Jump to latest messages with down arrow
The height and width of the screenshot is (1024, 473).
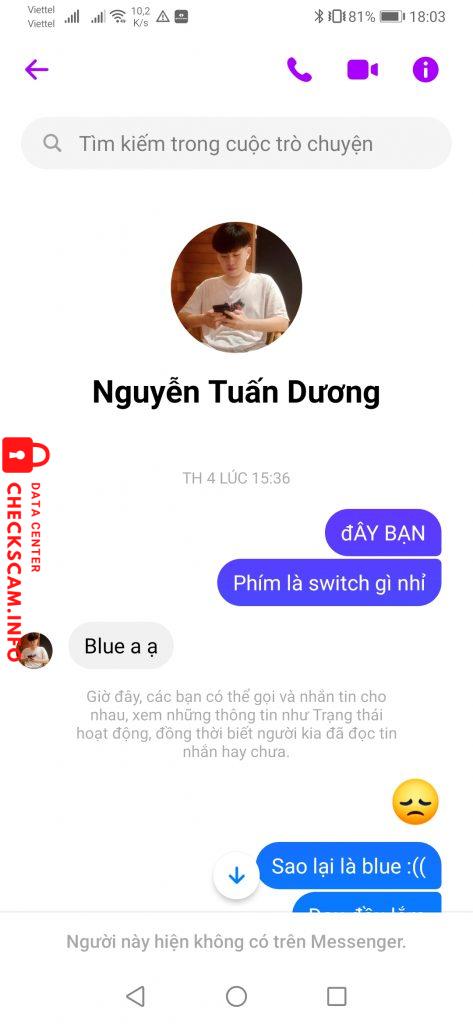[x=236, y=876]
